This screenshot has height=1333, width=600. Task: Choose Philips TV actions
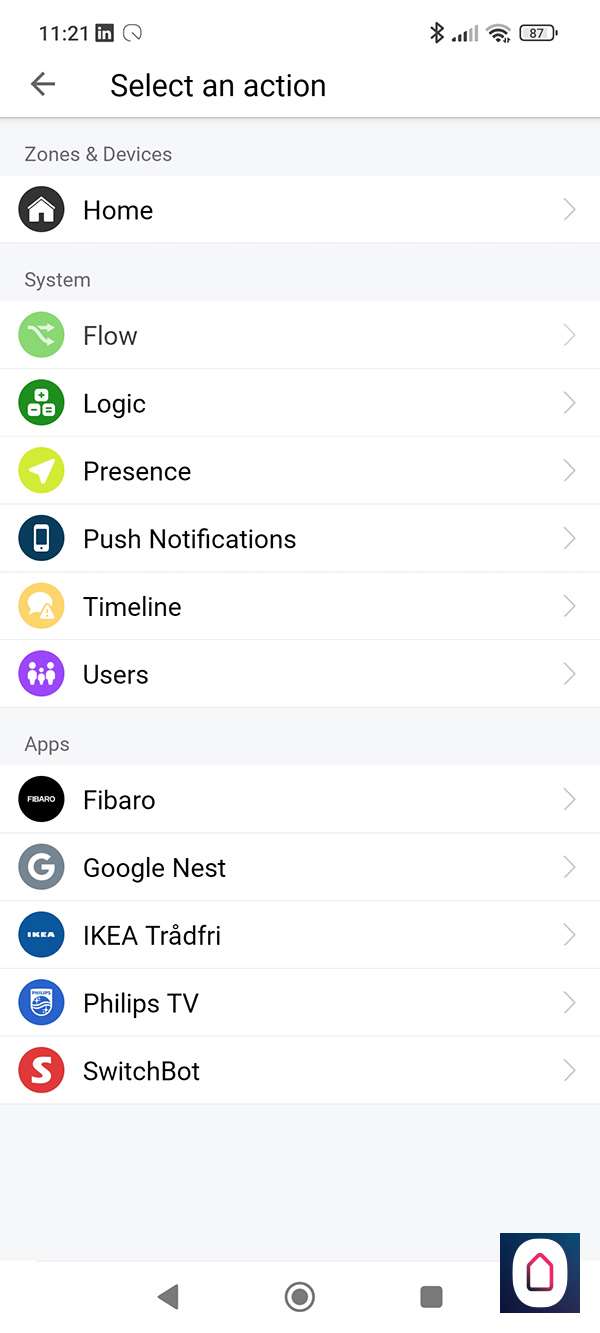300,1003
